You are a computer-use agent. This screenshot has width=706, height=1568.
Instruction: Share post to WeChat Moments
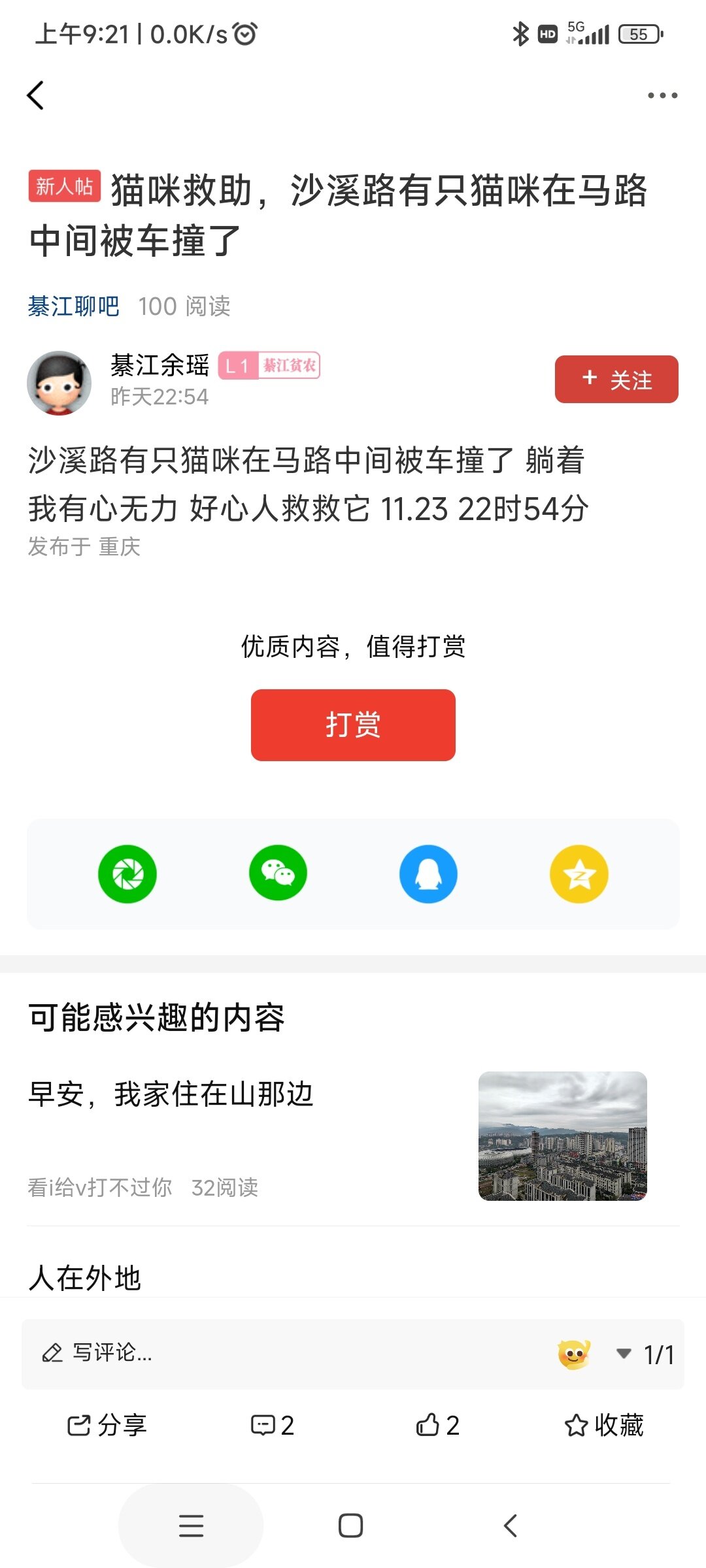point(127,874)
